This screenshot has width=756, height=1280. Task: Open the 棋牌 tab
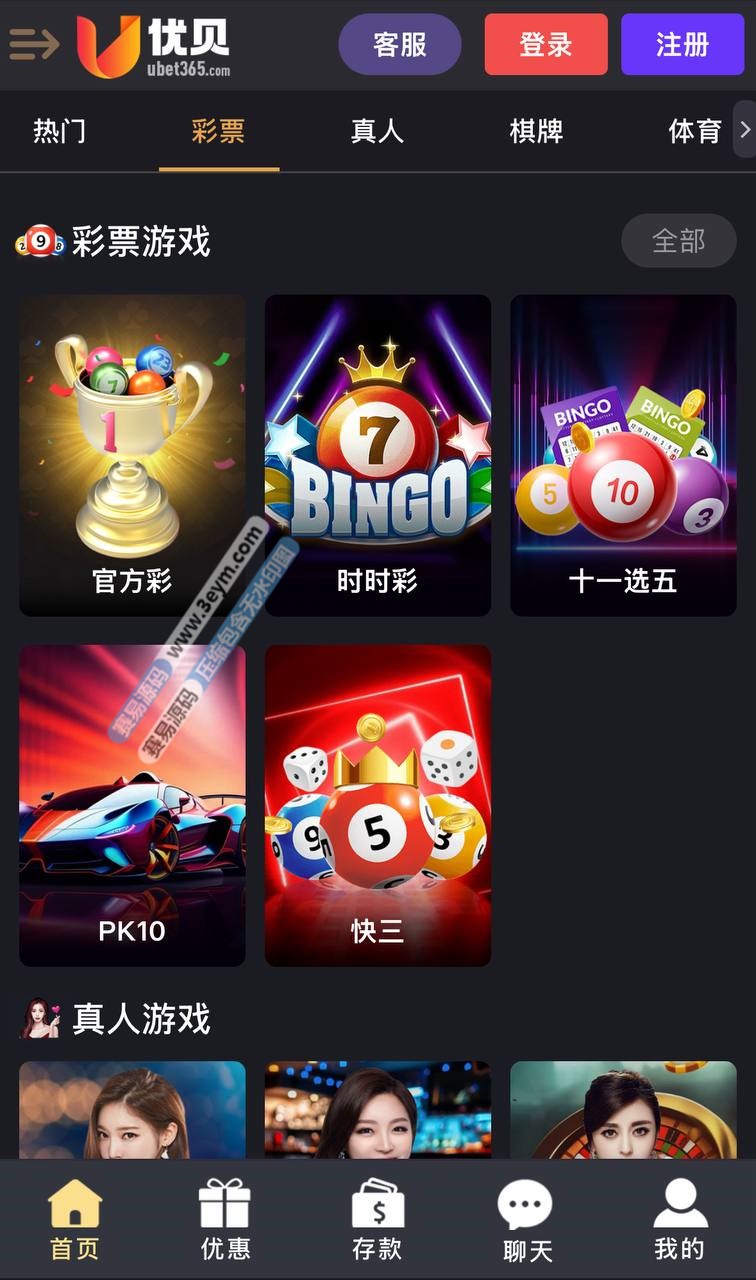(x=536, y=131)
